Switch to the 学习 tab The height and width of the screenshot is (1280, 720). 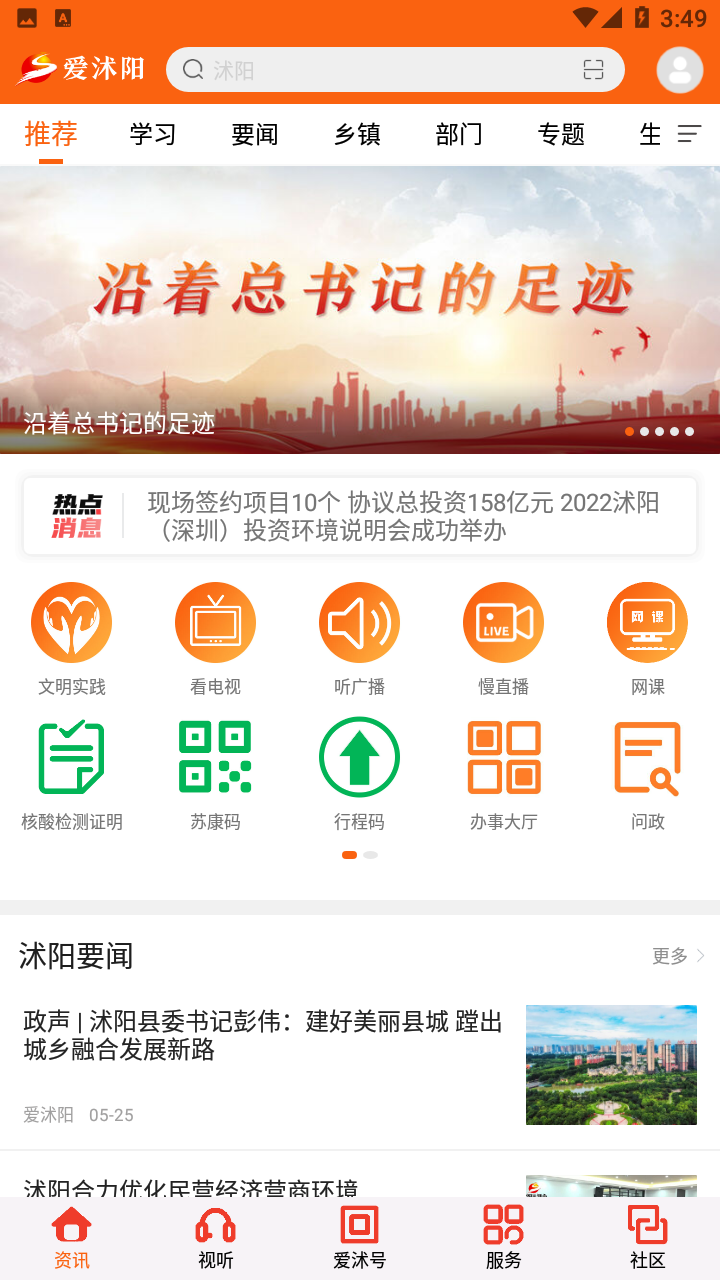tap(151, 134)
